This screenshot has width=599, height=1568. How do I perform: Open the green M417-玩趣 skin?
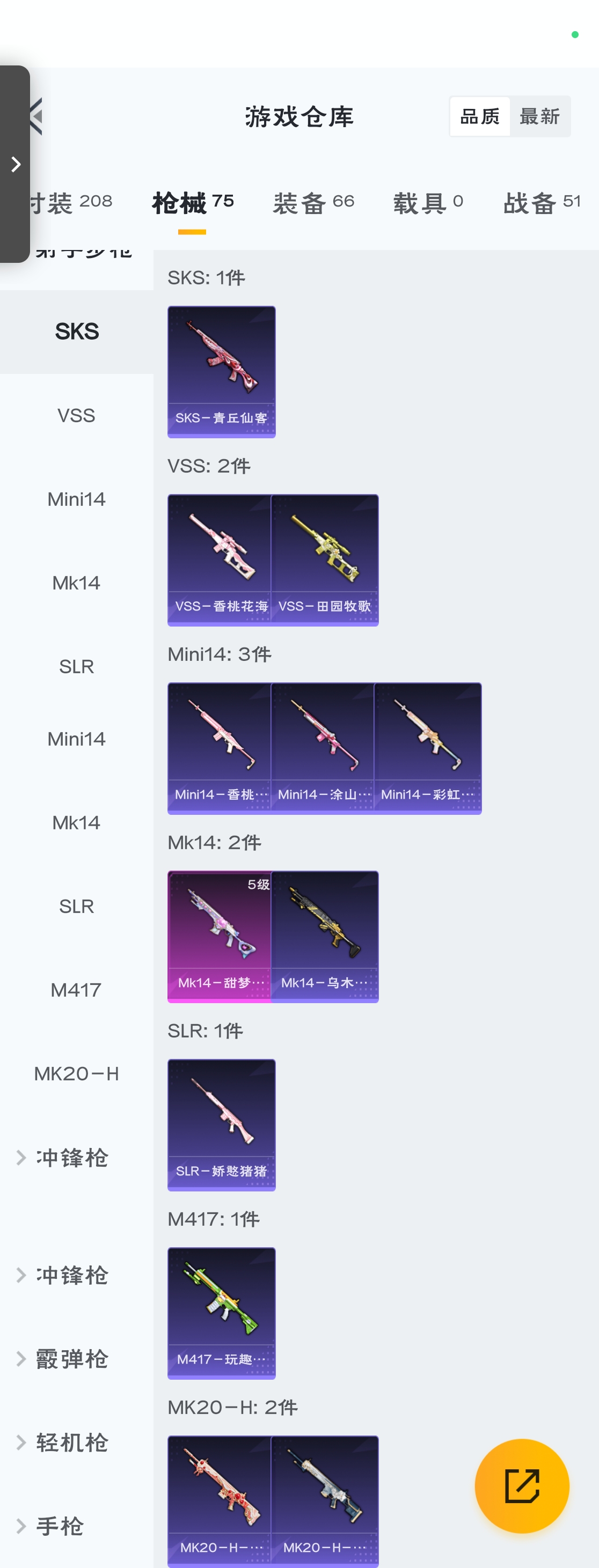[222, 1312]
